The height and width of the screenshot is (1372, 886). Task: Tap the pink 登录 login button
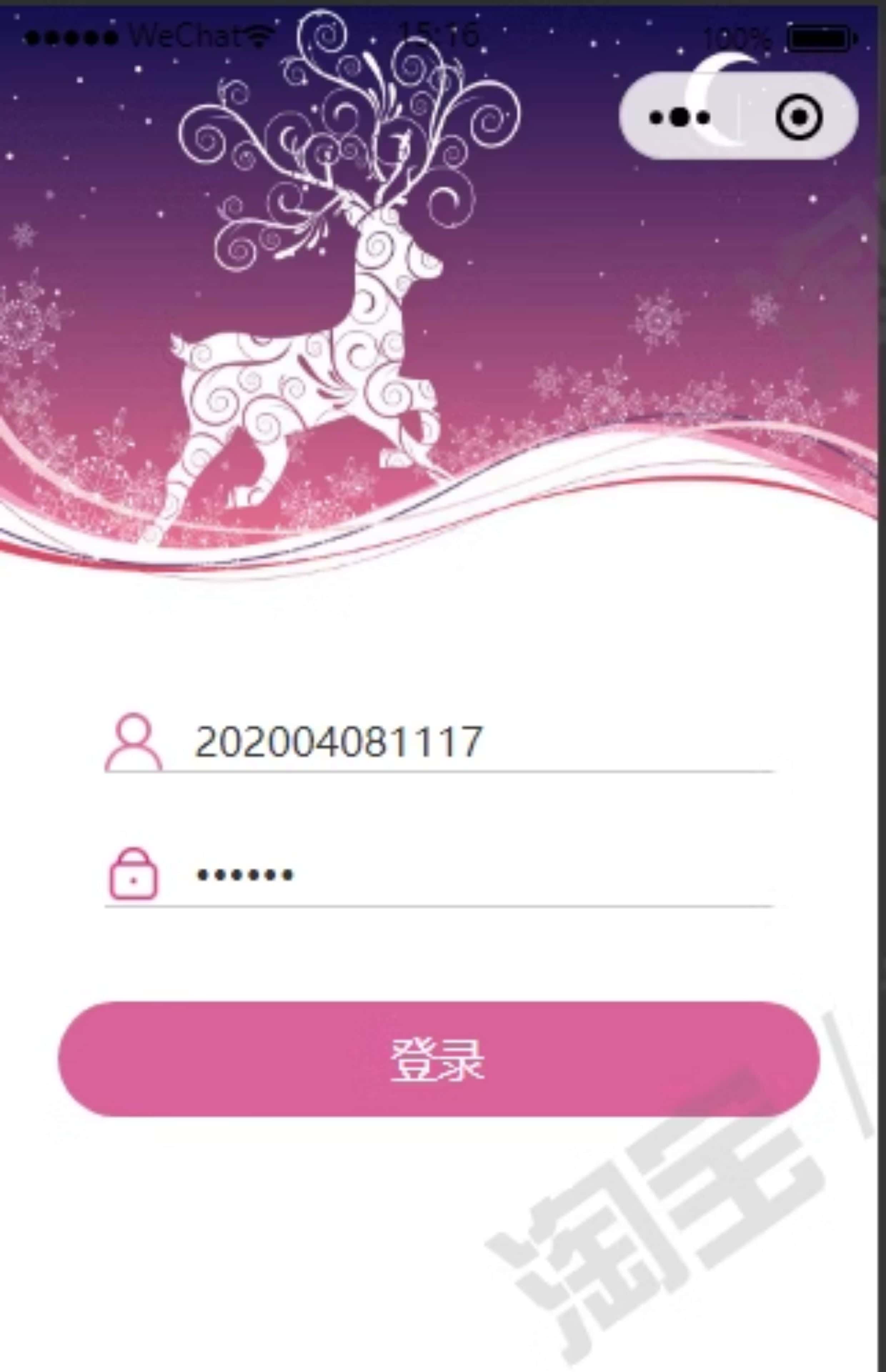438,1060
